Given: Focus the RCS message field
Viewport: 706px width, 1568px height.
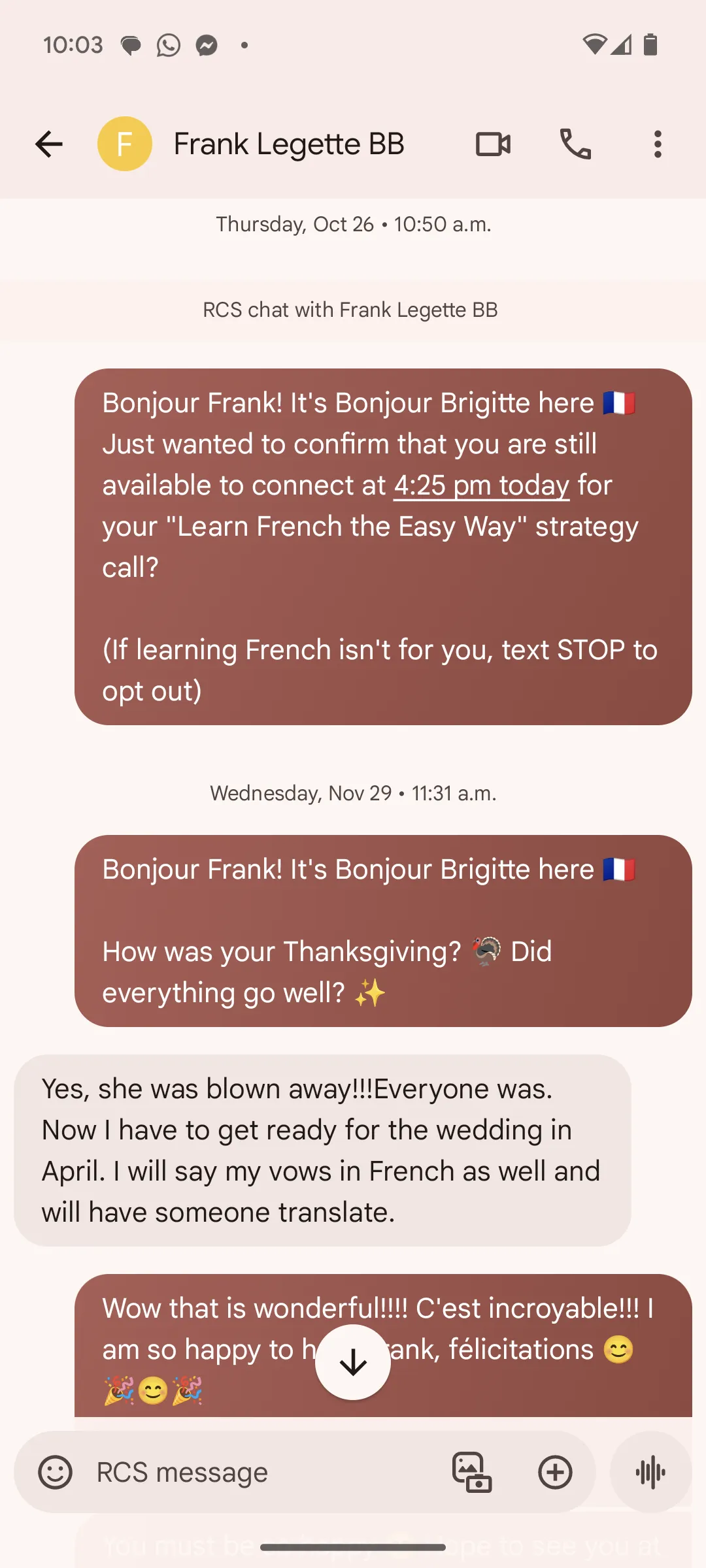Looking at the screenshot, I should (x=261, y=1473).
